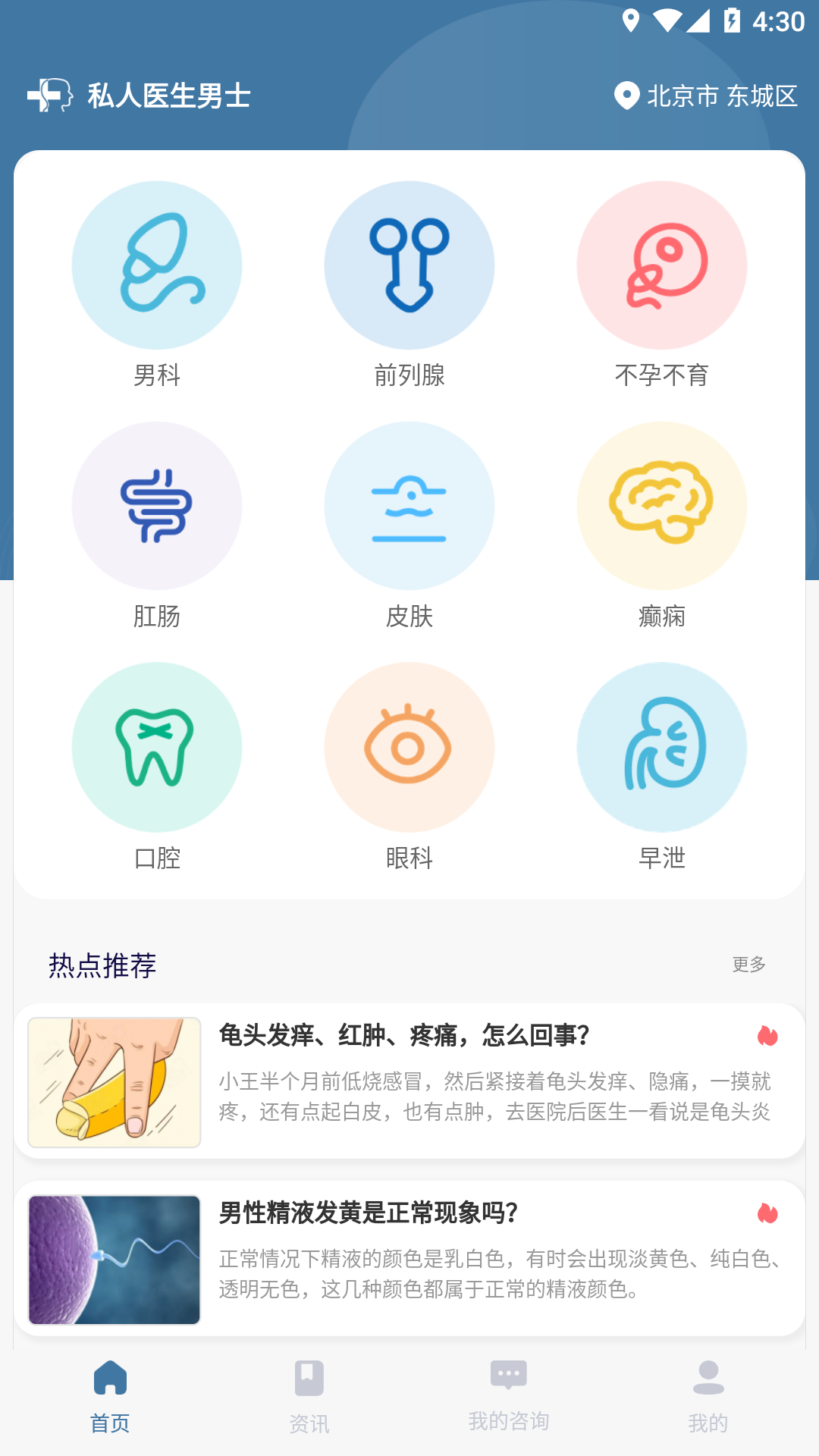Change location from 北京市 东城区

point(705,96)
